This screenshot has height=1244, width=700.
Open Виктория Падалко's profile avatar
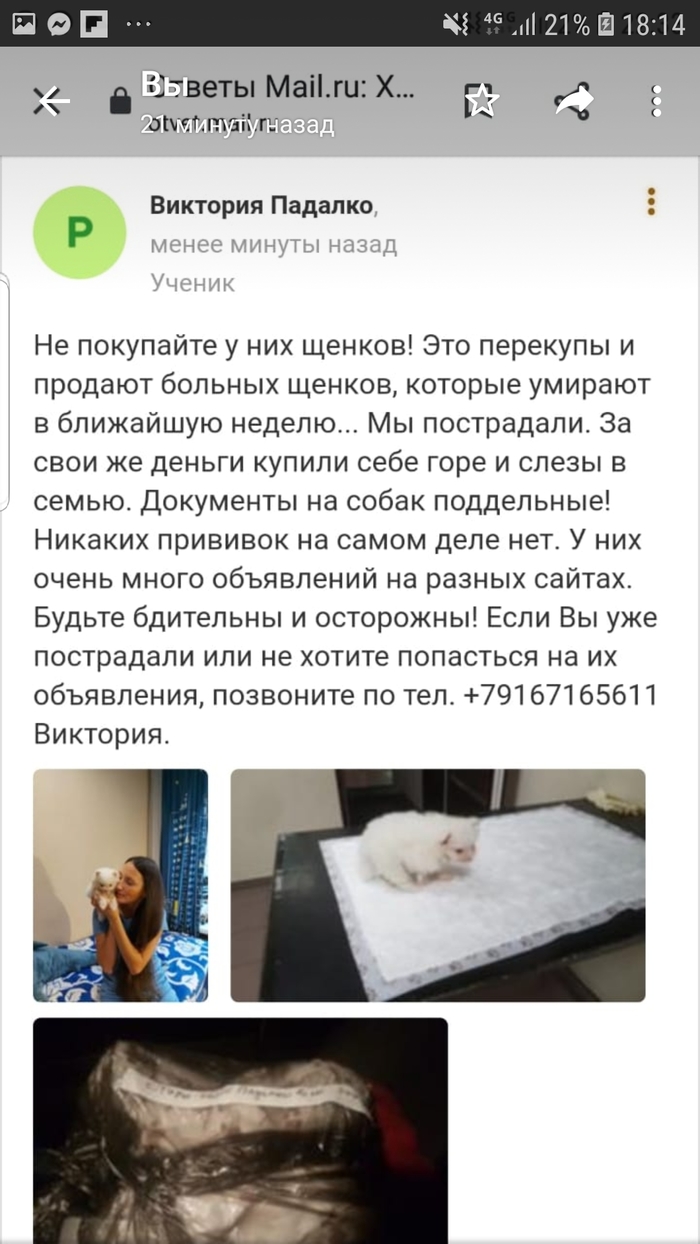click(x=80, y=233)
